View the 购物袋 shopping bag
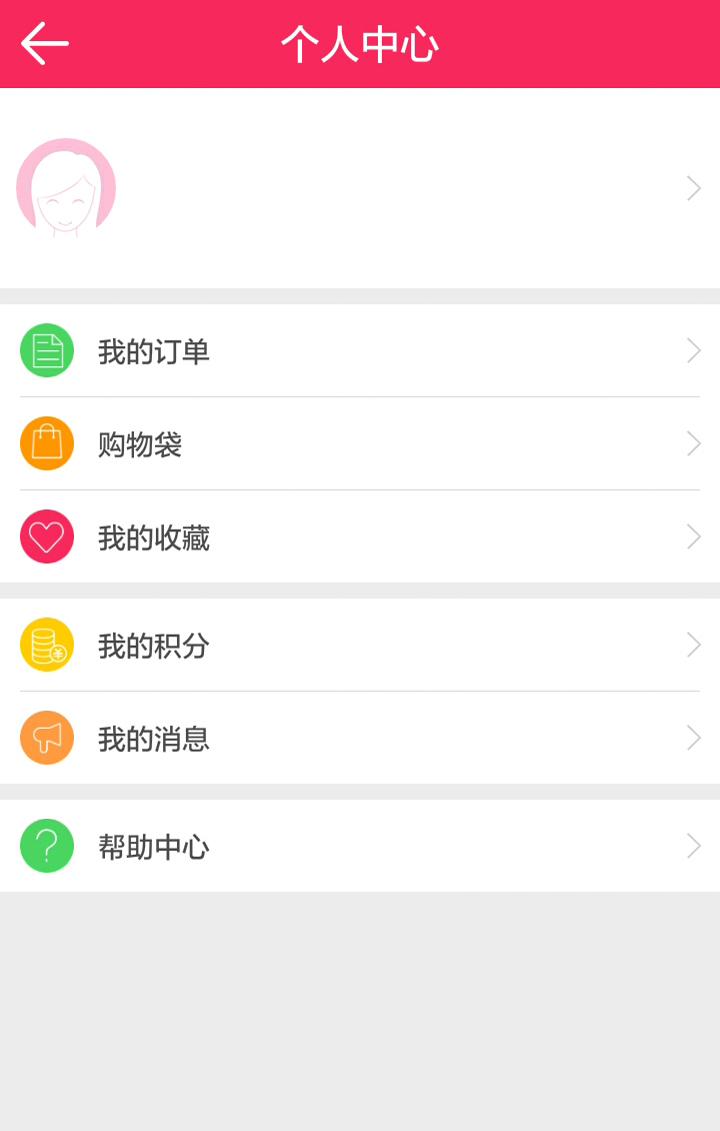Image resolution: width=720 pixels, height=1131 pixels. (x=360, y=444)
